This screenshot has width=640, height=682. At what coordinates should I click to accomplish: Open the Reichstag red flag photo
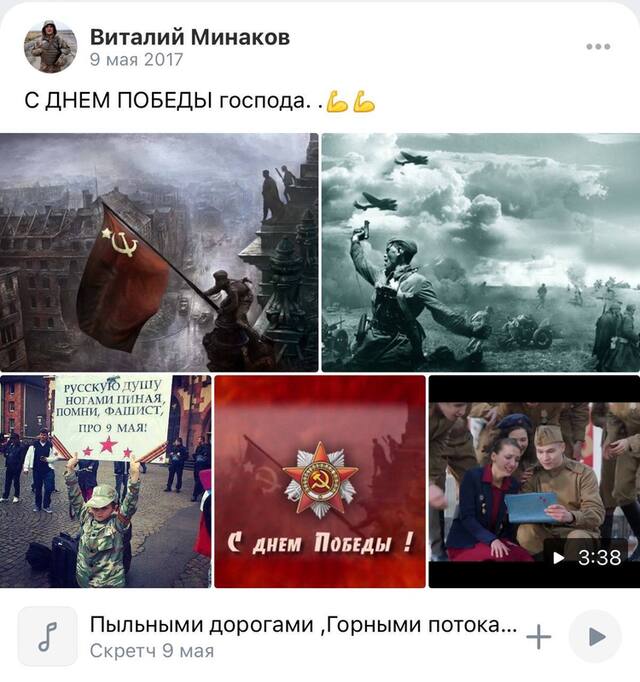(159, 253)
